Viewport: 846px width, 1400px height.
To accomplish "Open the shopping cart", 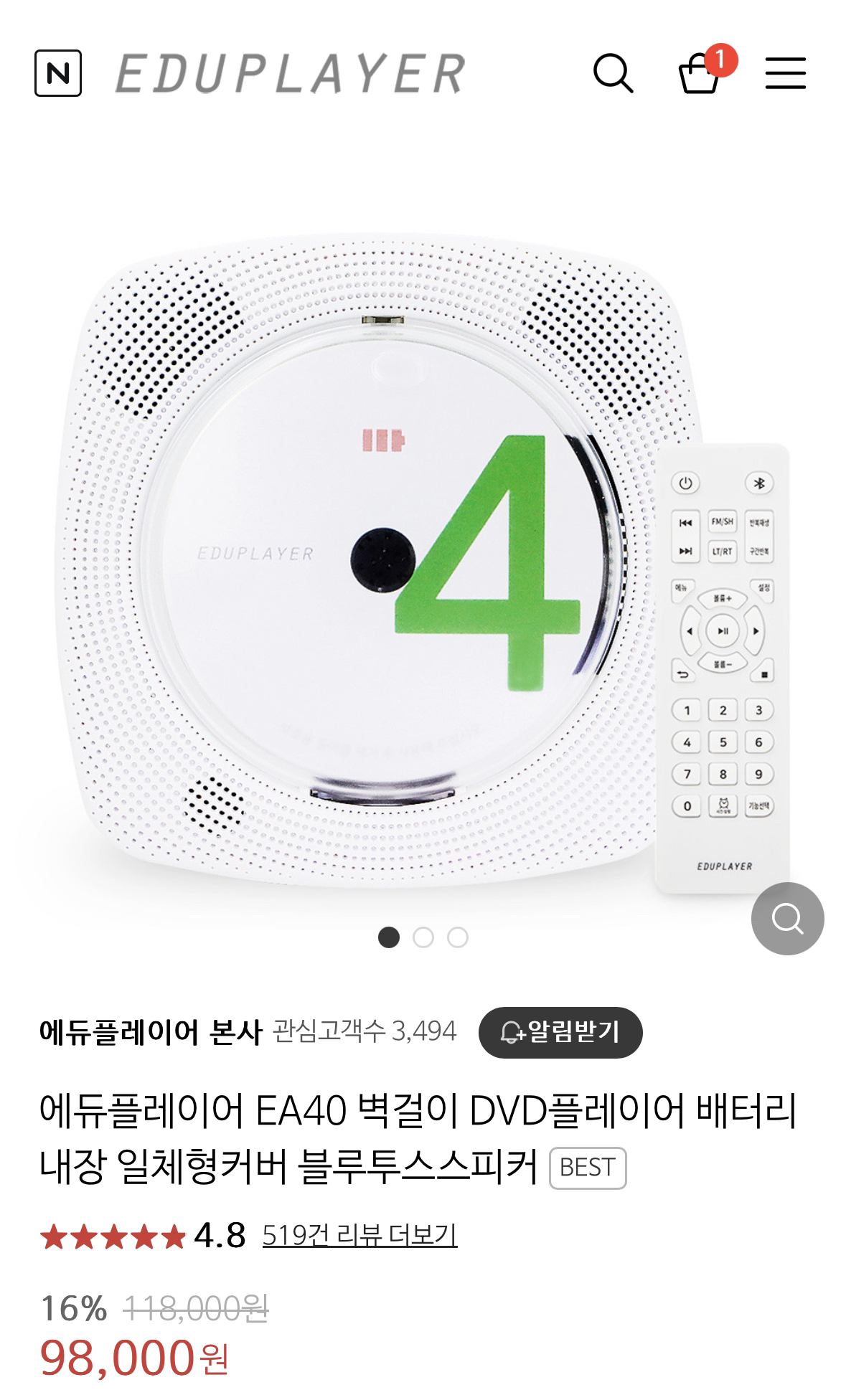I will [700, 73].
